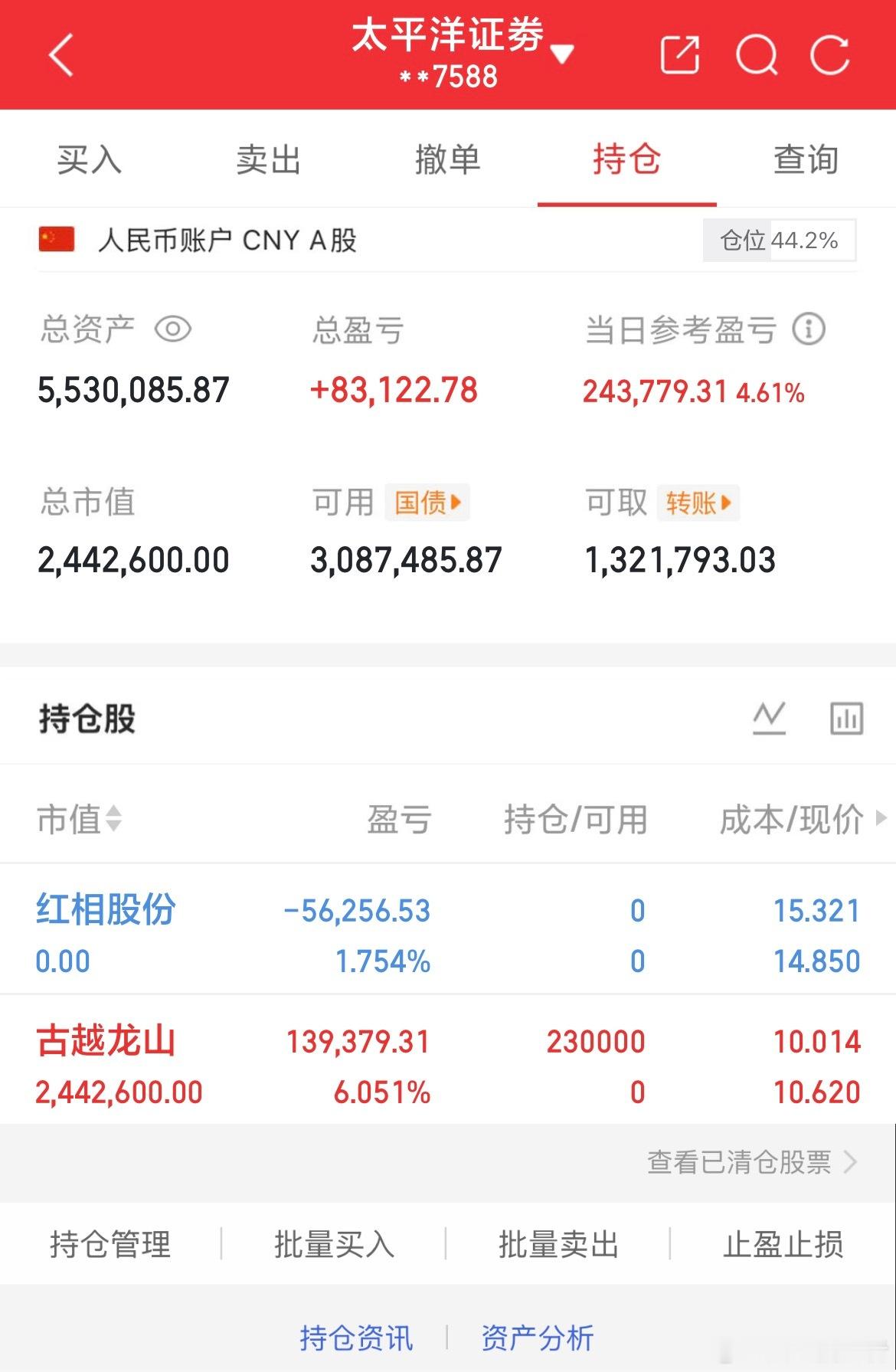Open the 资产分析 link
The image size is (896, 1372).
click(538, 1331)
